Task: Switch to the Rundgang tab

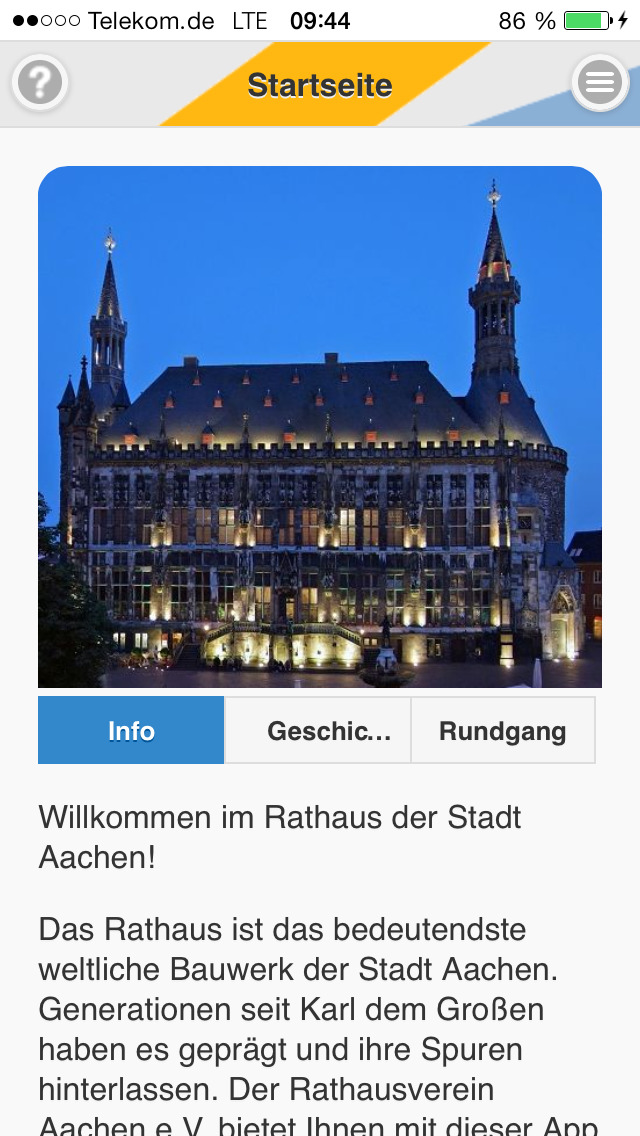Action: click(x=503, y=731)
